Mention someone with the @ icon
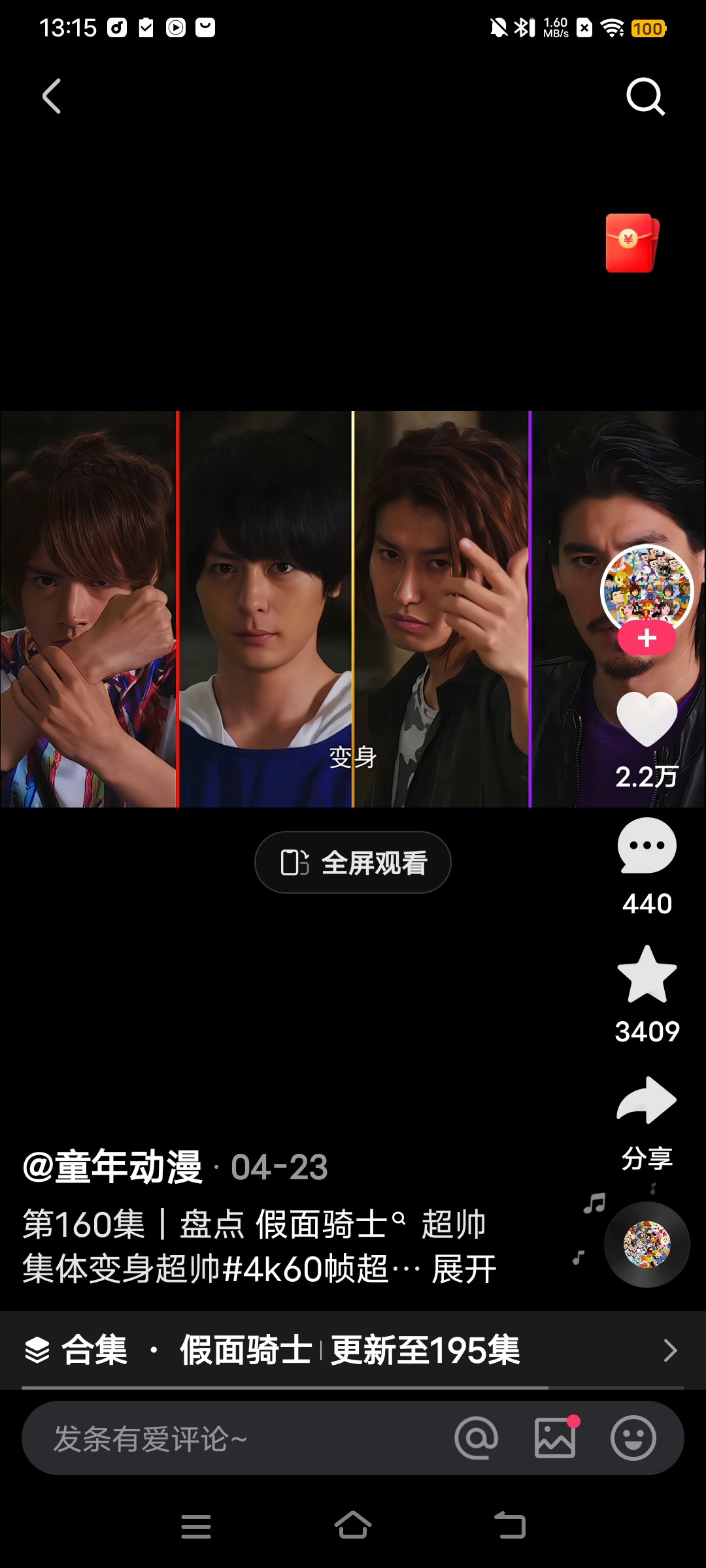 477,1438
